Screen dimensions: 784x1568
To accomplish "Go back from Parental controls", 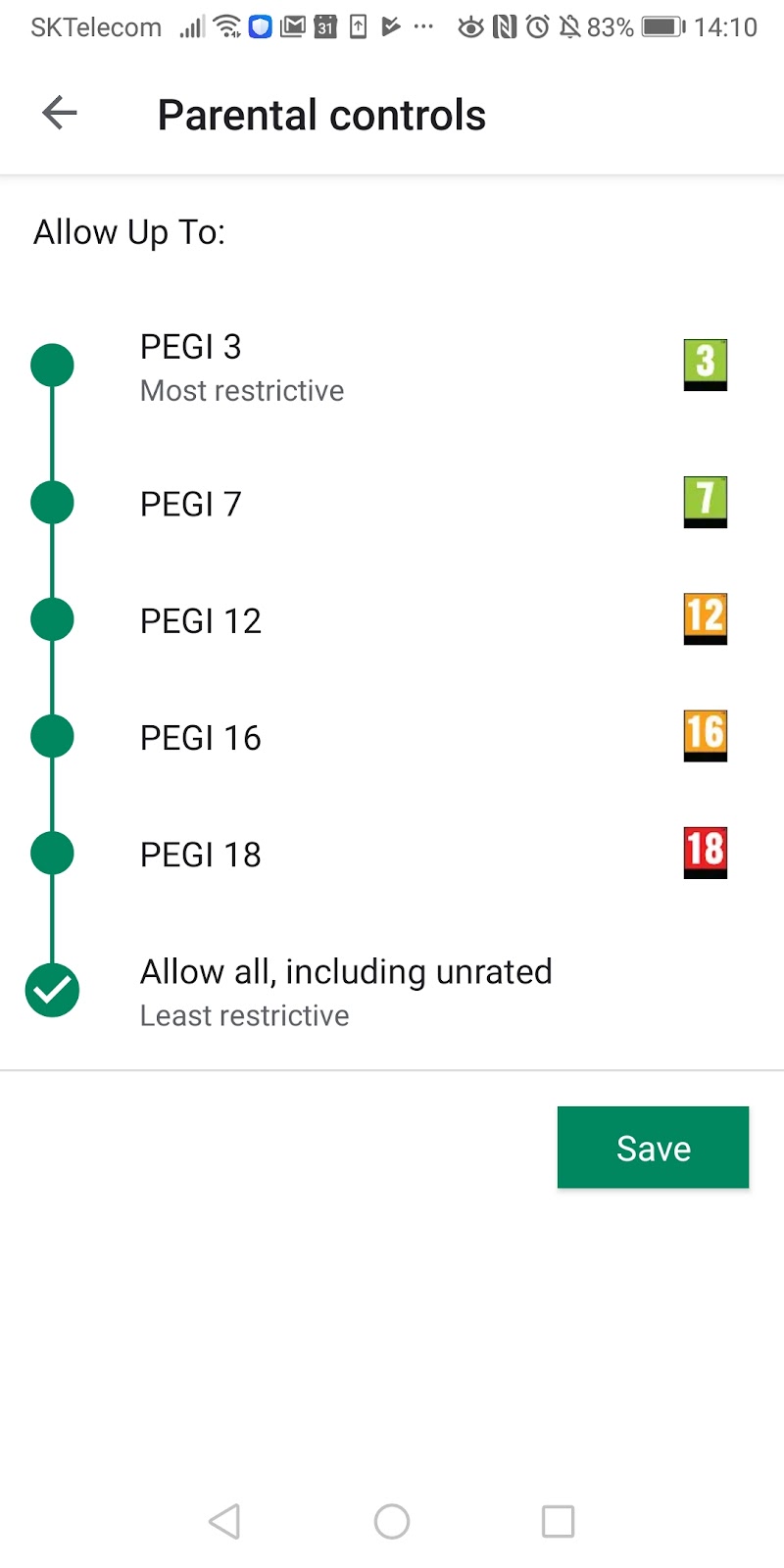I will (60, 114).
